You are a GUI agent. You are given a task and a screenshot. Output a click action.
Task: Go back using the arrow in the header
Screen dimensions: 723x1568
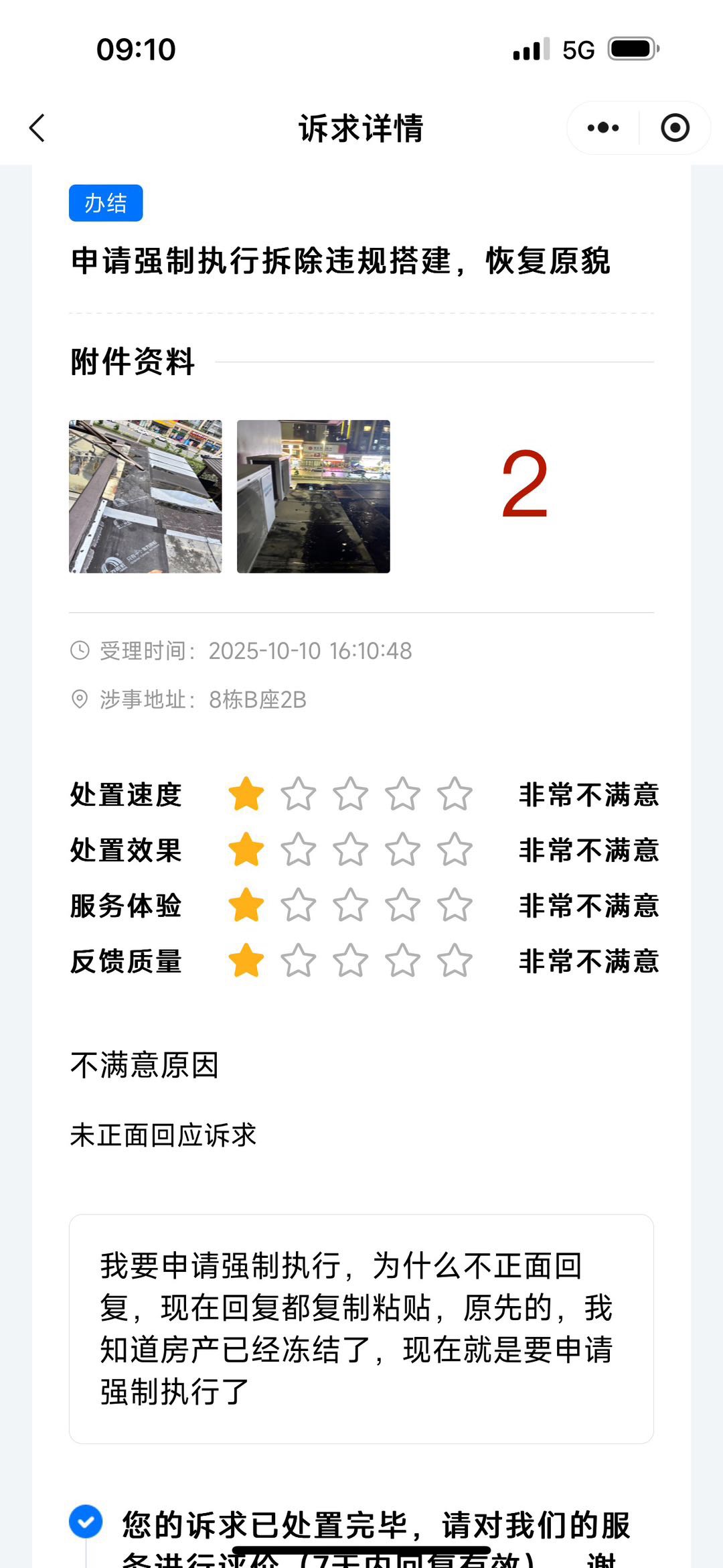37,128
